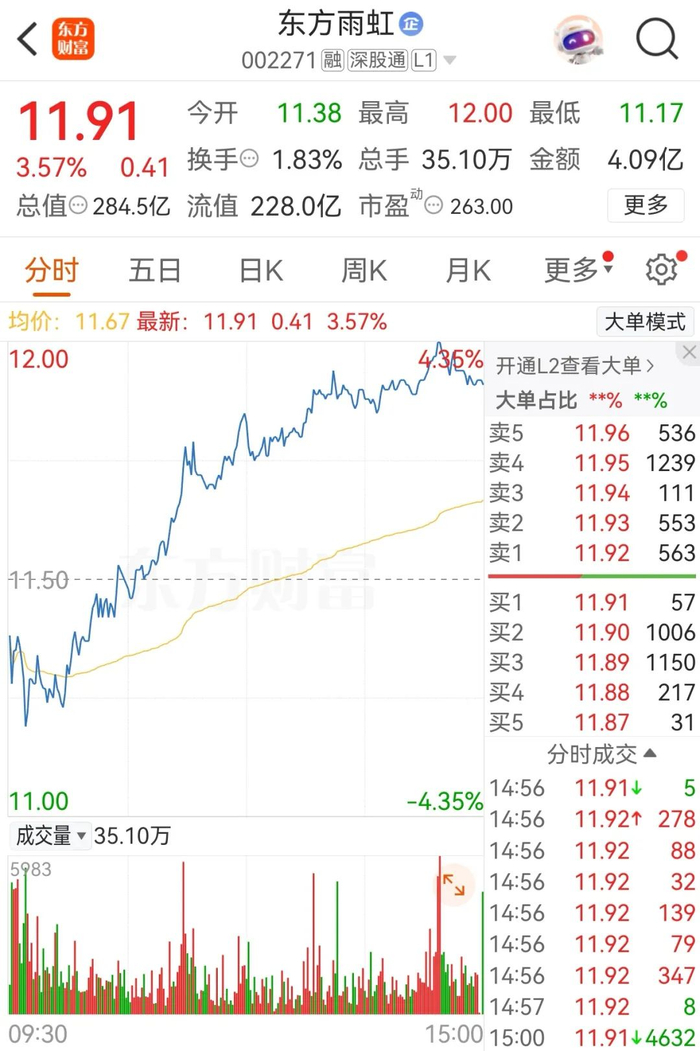Open the 更多 chart periods dropdown
The height and width of the screenshot is (1051, 700).
(x=578, y=270)
